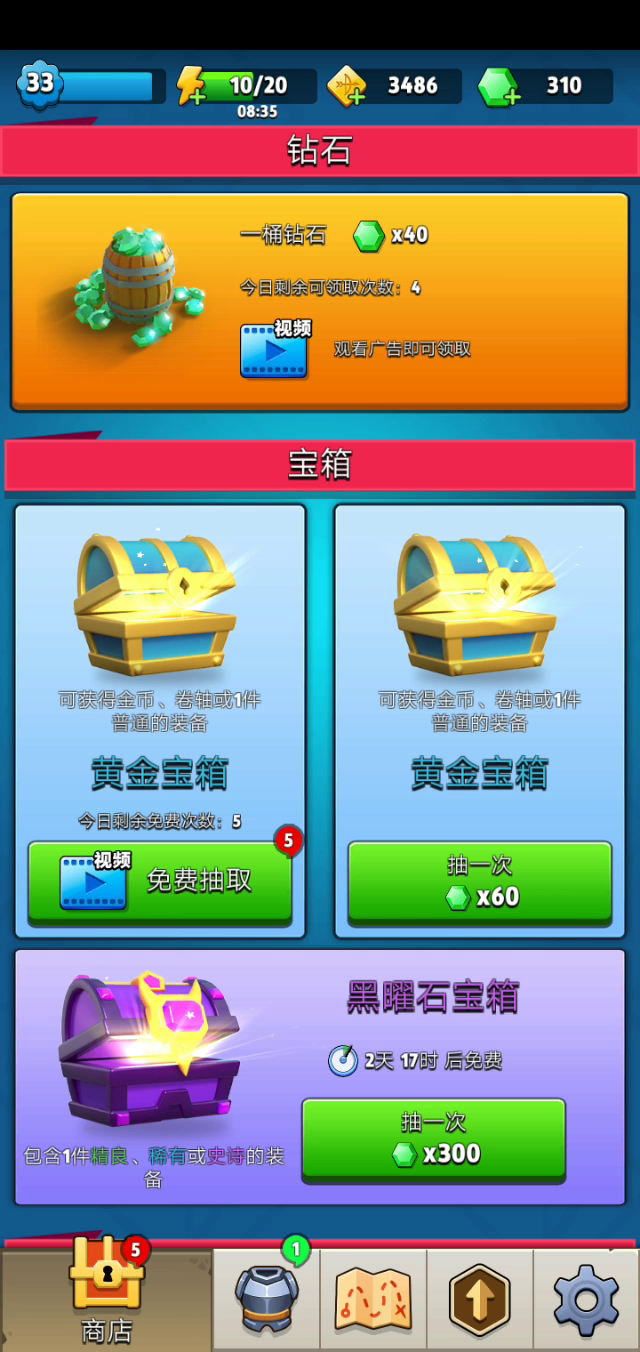This screenshot has height=1352, width=640.
Task: Open the settings gear tab
Action: [x=587, y=1299]
